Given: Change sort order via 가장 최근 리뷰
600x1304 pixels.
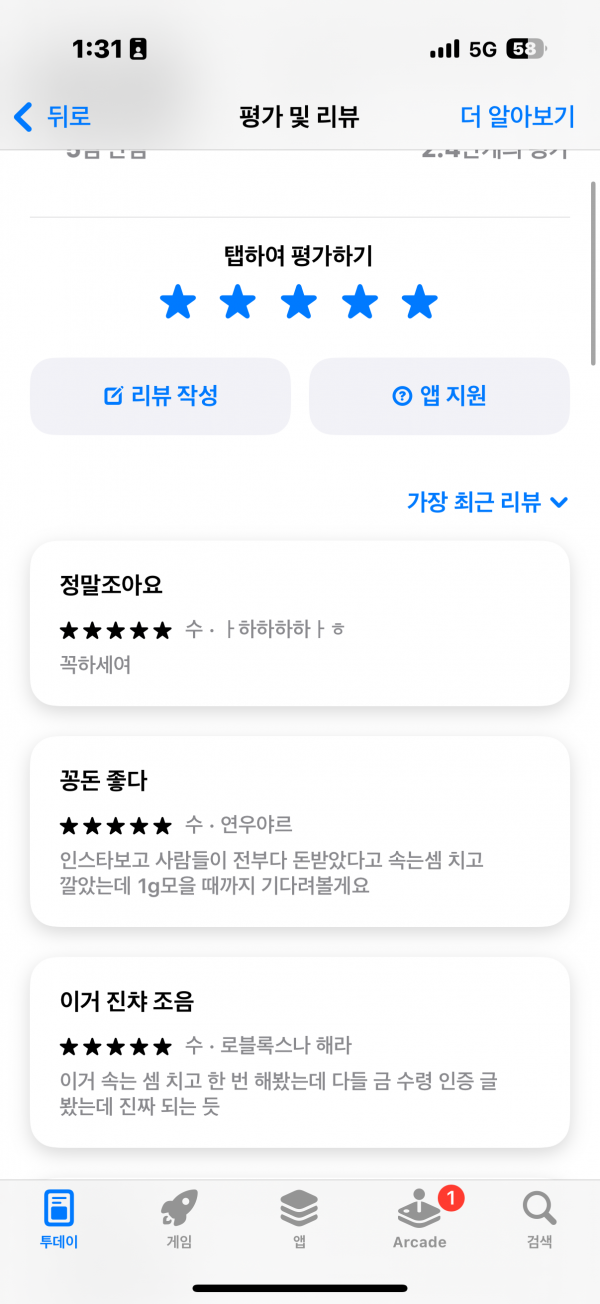Looking at the screenshot, I should [x=488, y=502].
